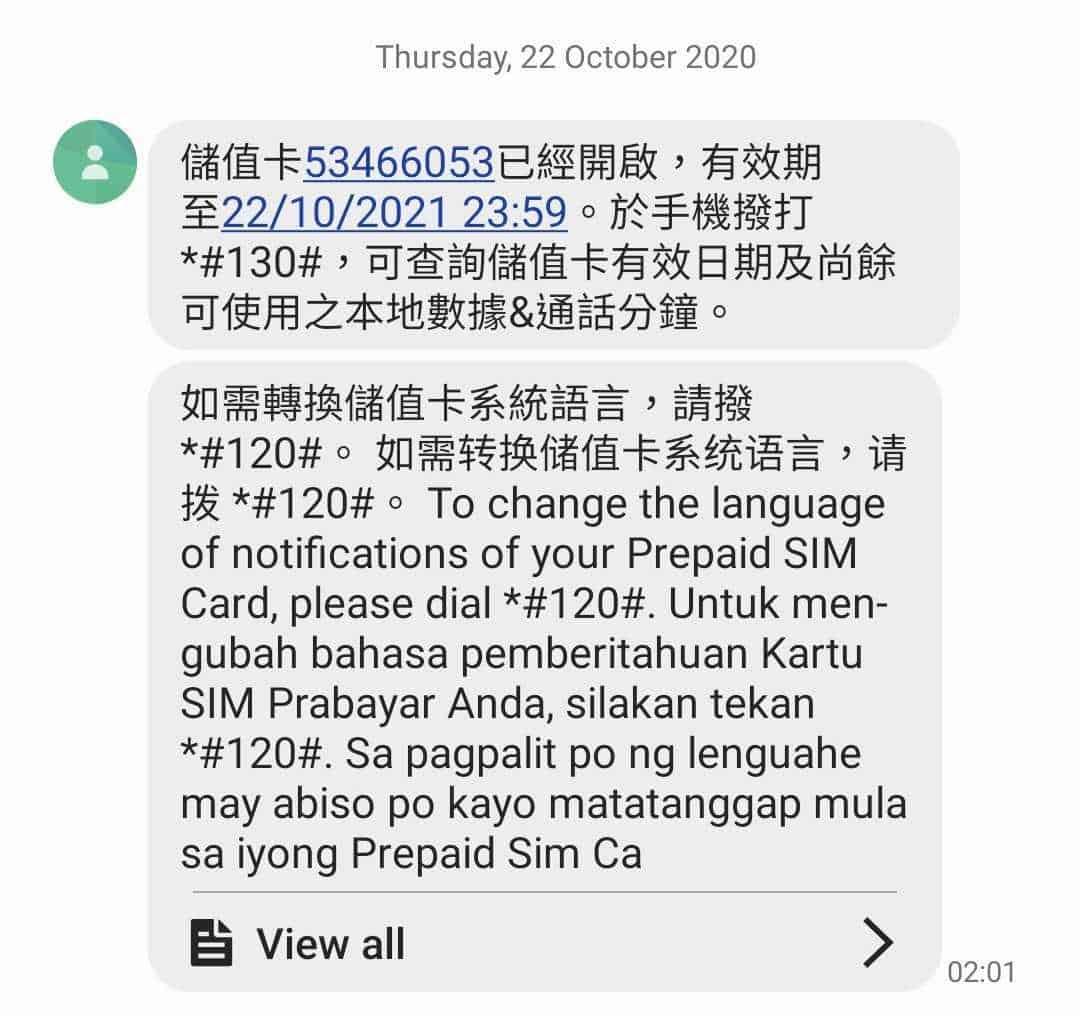Open the 22/10/2021 23:59 date link
The height and width of the screenshot is (1017, 1080).
coord(394,212)
